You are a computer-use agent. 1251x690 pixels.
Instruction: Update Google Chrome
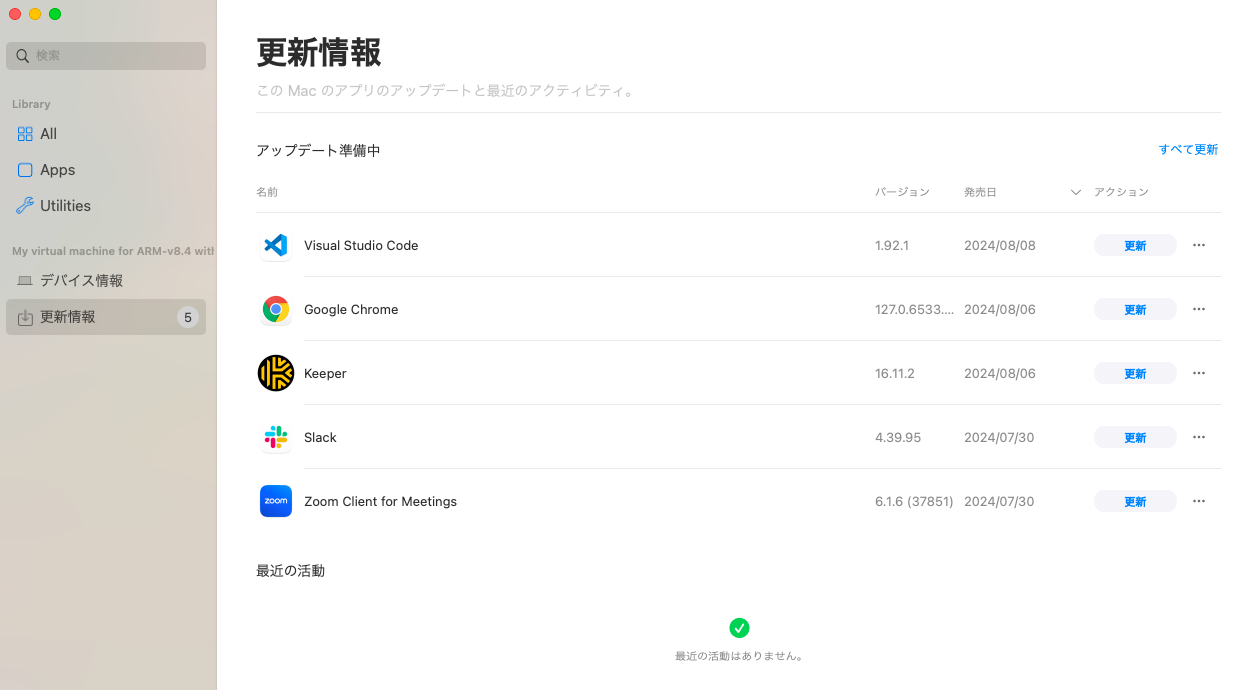coord(1134,310)
